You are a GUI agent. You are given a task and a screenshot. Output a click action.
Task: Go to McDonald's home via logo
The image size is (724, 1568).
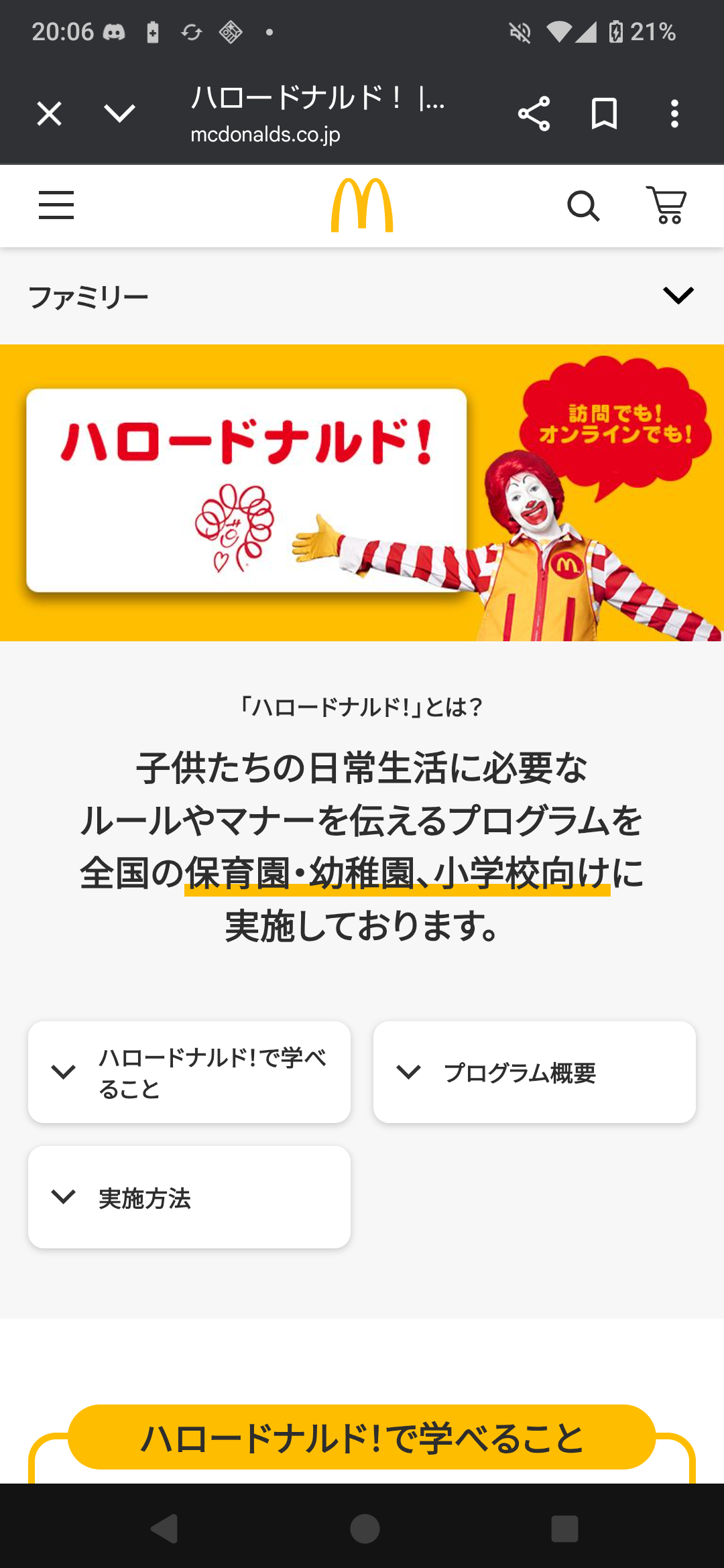point(362,205)
